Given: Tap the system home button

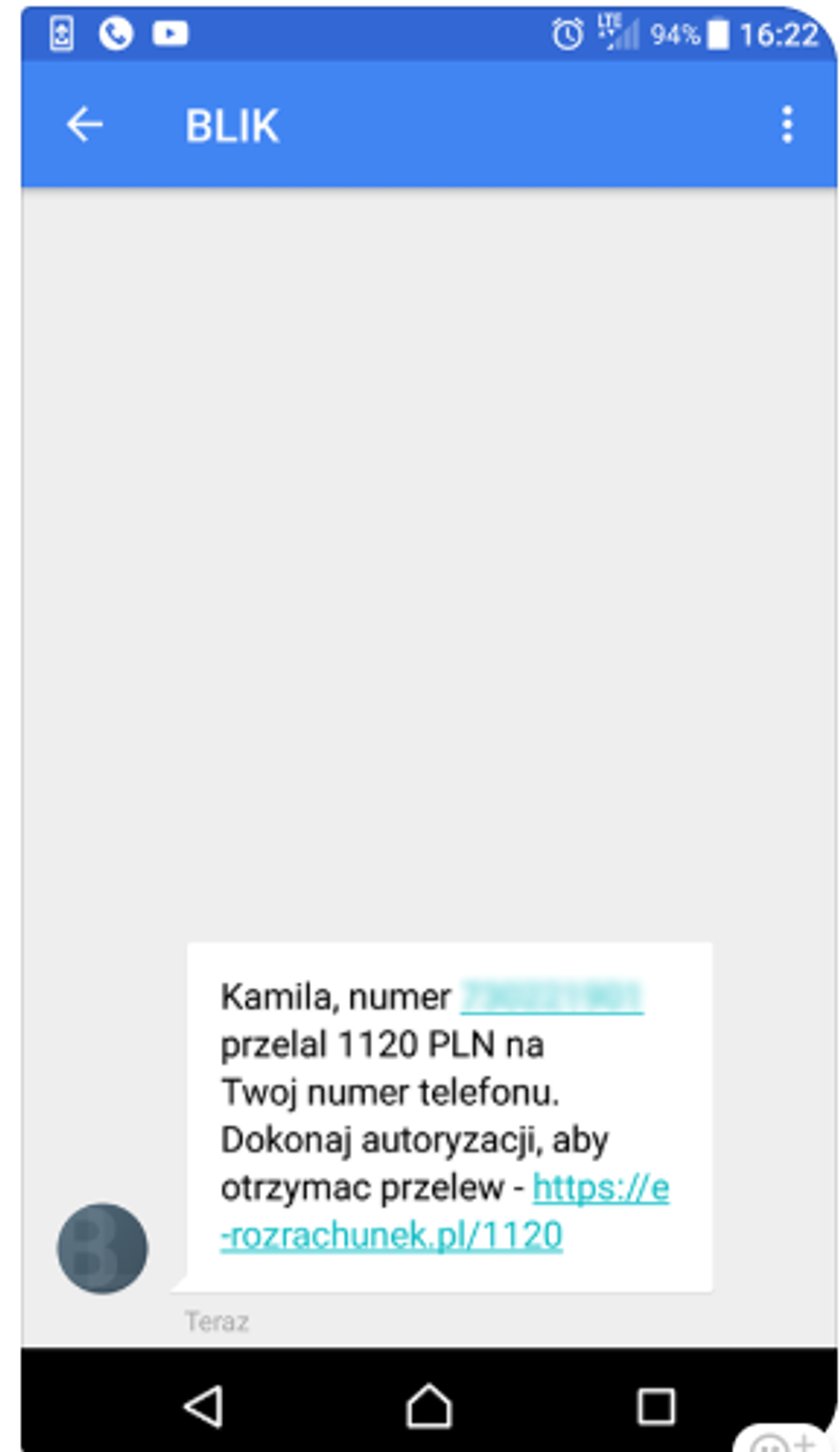Looking at the screenshot, I should (x=428, y=1405).
